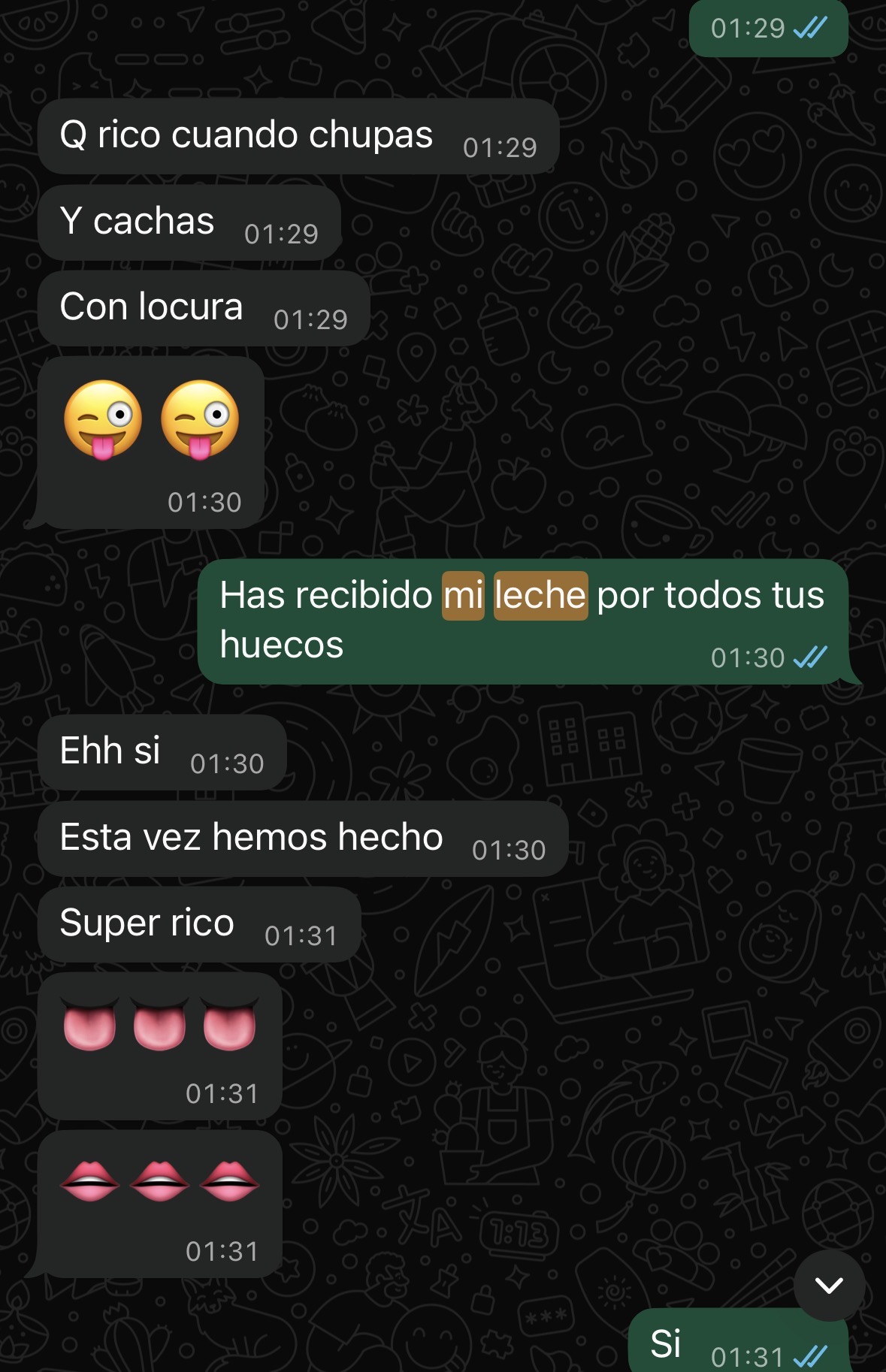Jump to the latest messages with down arrow
The image size is (886, 1372).
pyautogui.click(x=829, y=1286)
